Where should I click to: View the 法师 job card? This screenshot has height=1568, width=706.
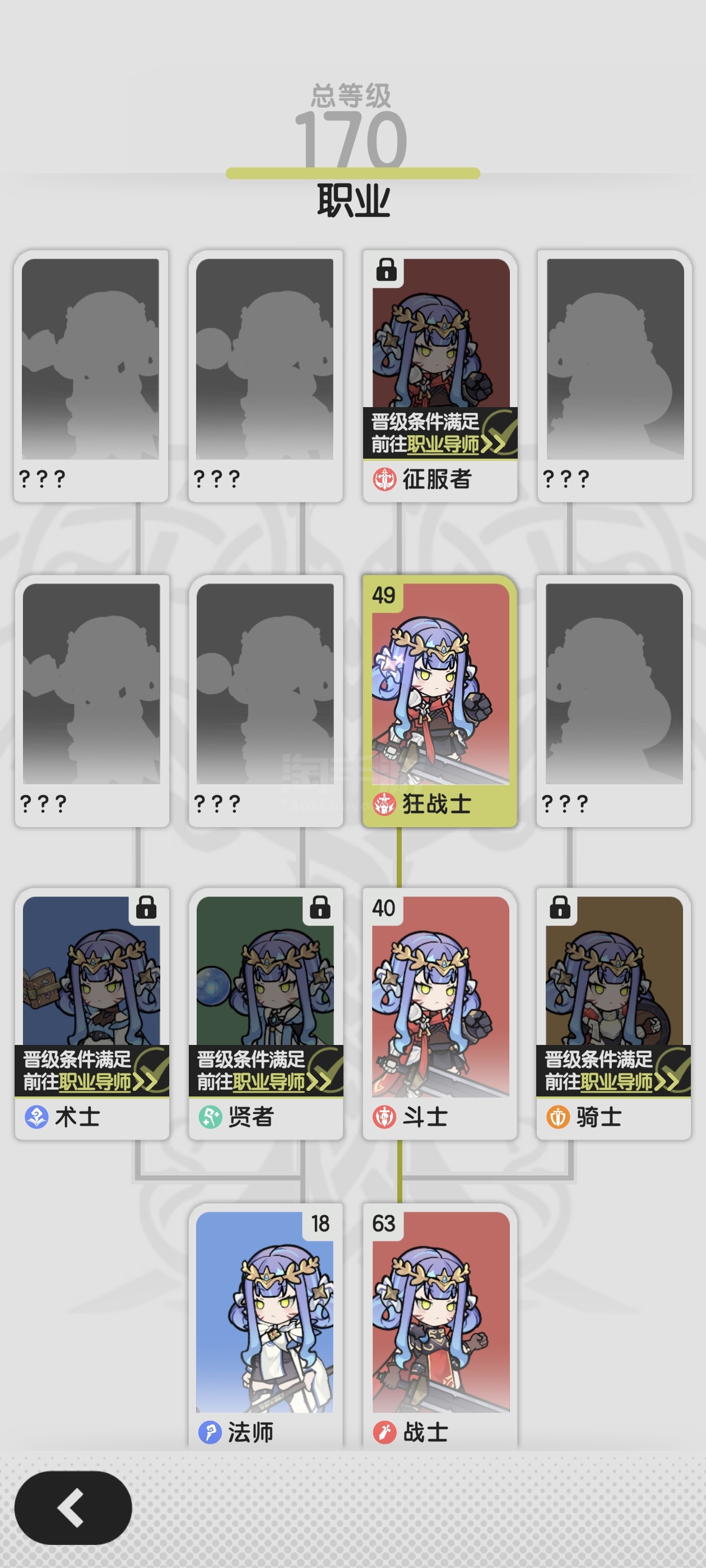266,1327
